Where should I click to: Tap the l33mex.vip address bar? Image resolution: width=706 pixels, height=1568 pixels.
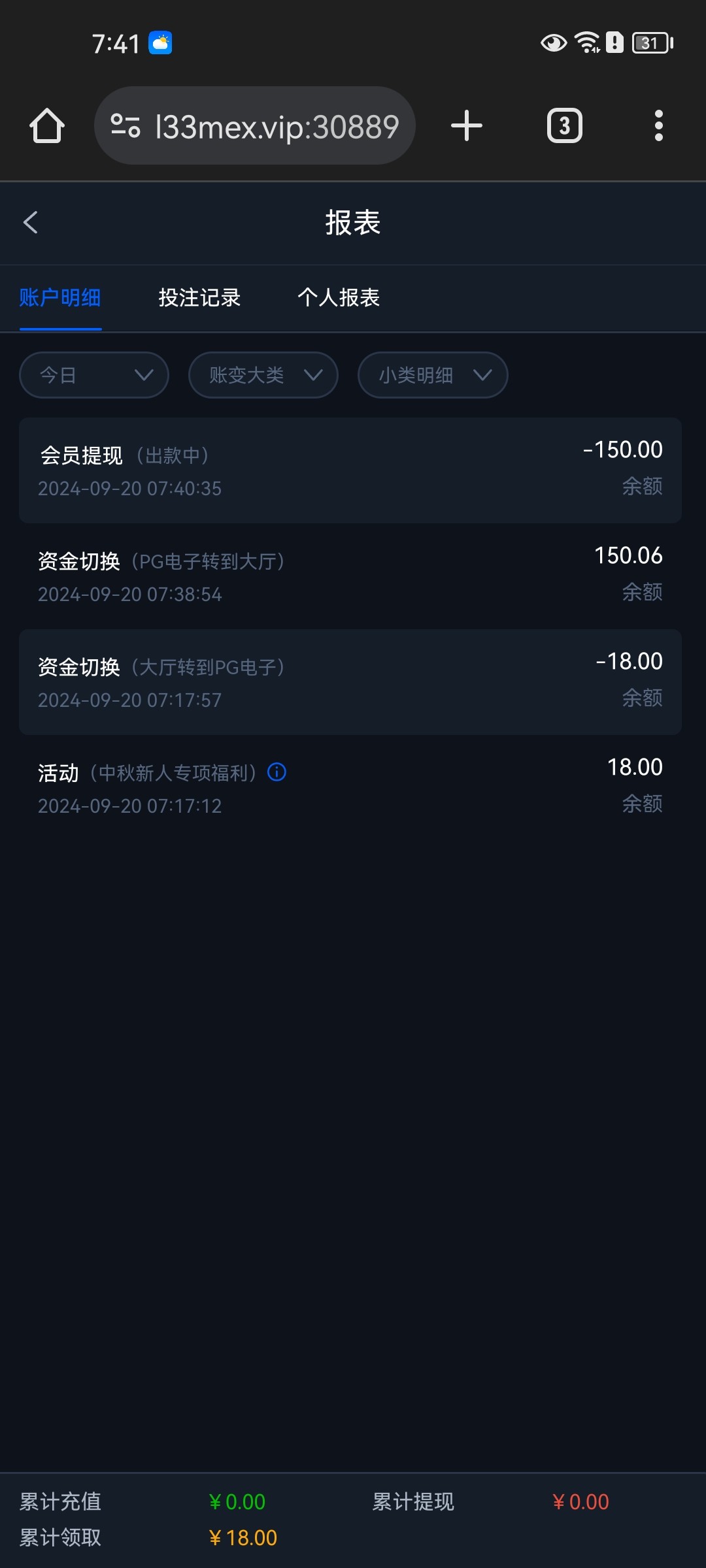point(255,125)
